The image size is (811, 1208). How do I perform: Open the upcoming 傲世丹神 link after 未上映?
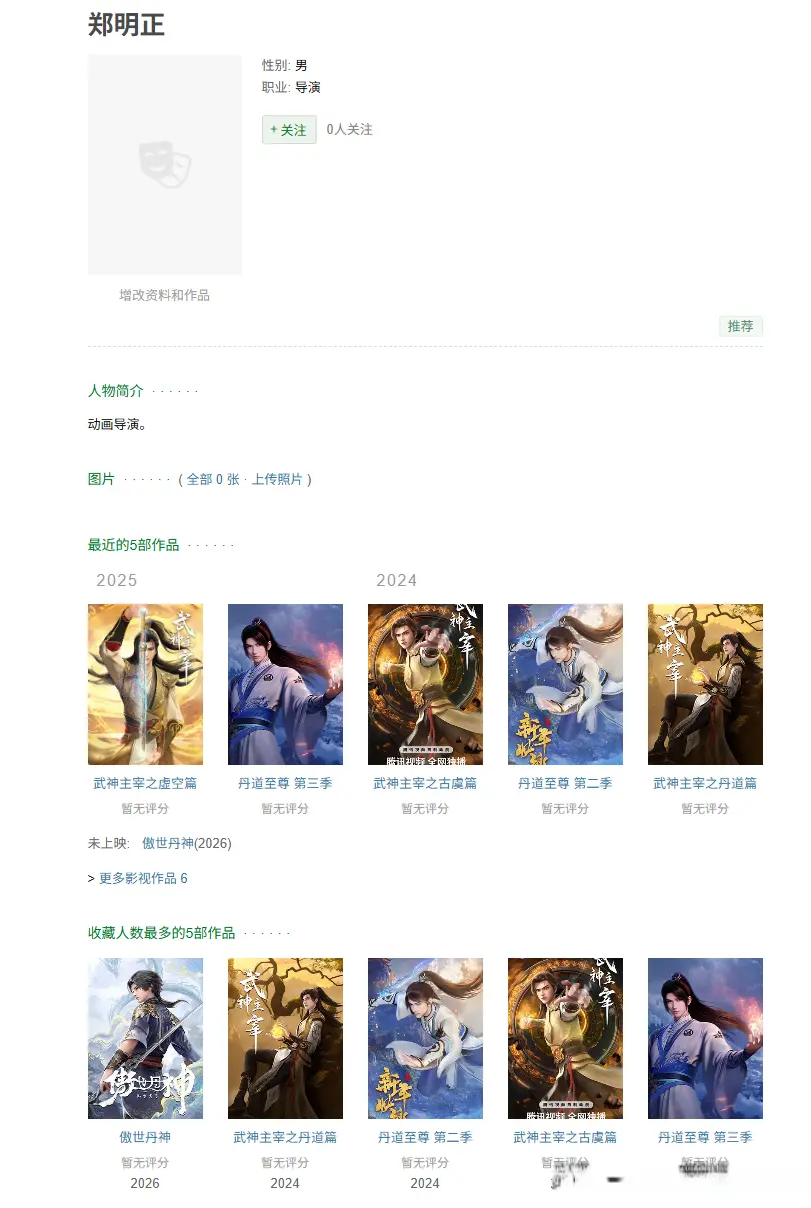[167, 843]
